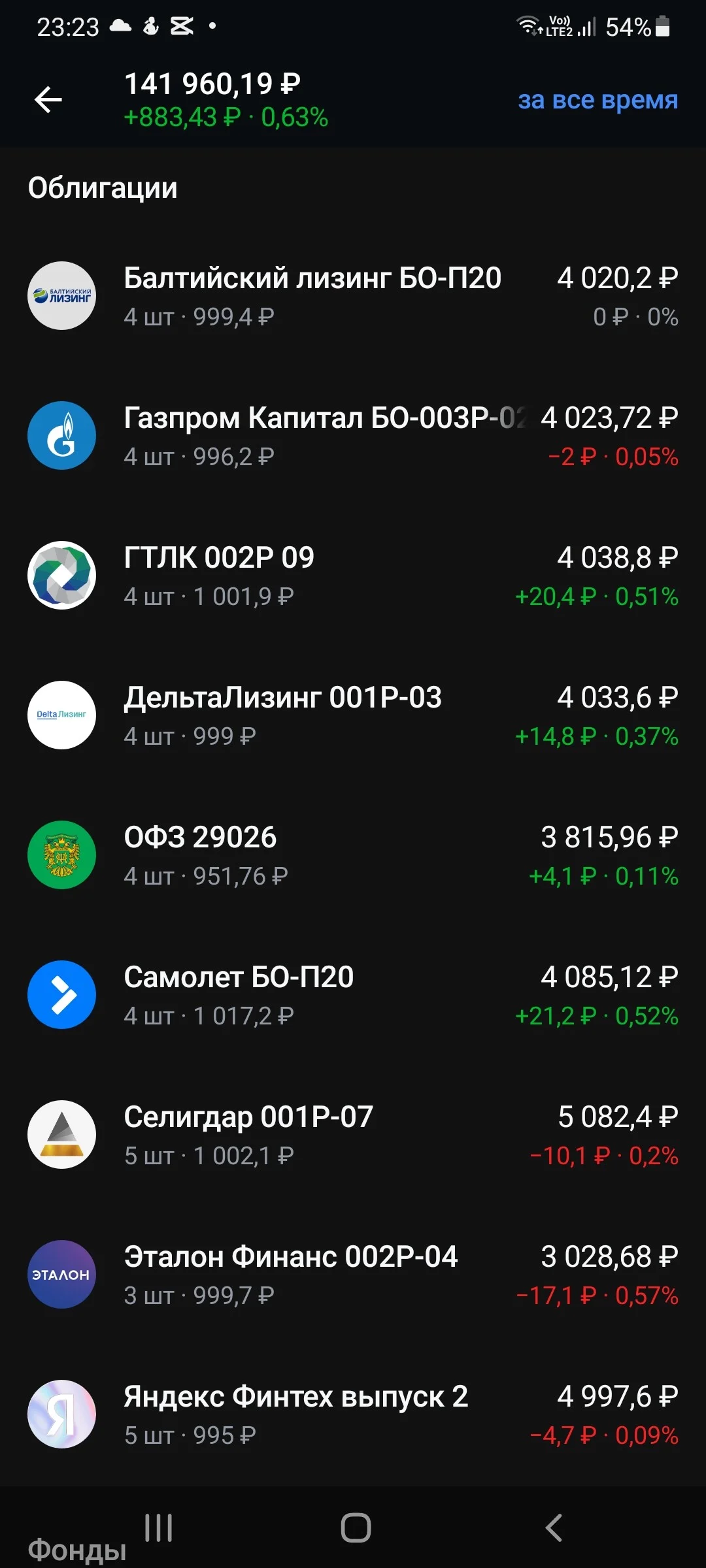Open the ОФЗ 29026 bond

tap(353, 855)
